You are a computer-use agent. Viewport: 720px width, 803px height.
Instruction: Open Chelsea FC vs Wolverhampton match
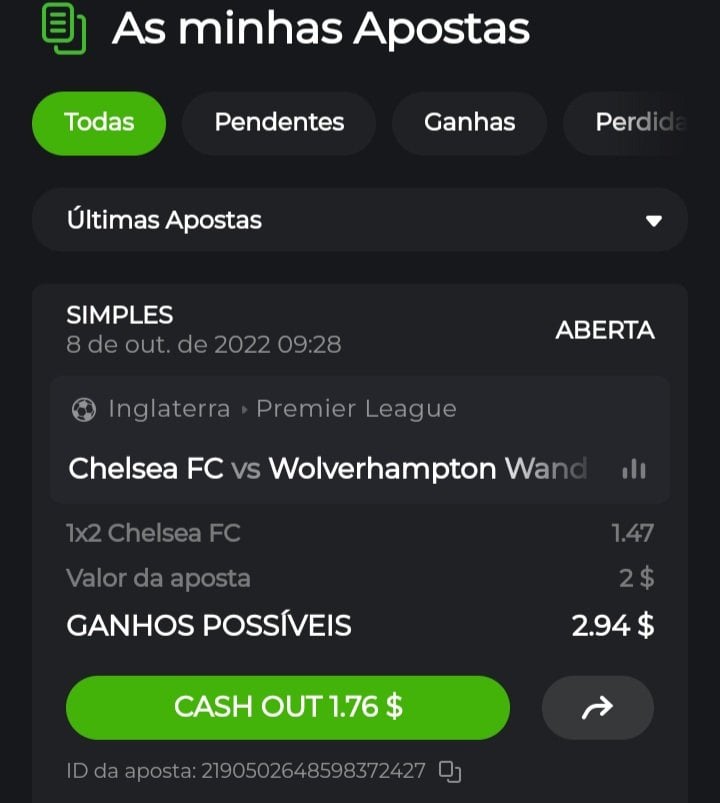click(328, 468)
